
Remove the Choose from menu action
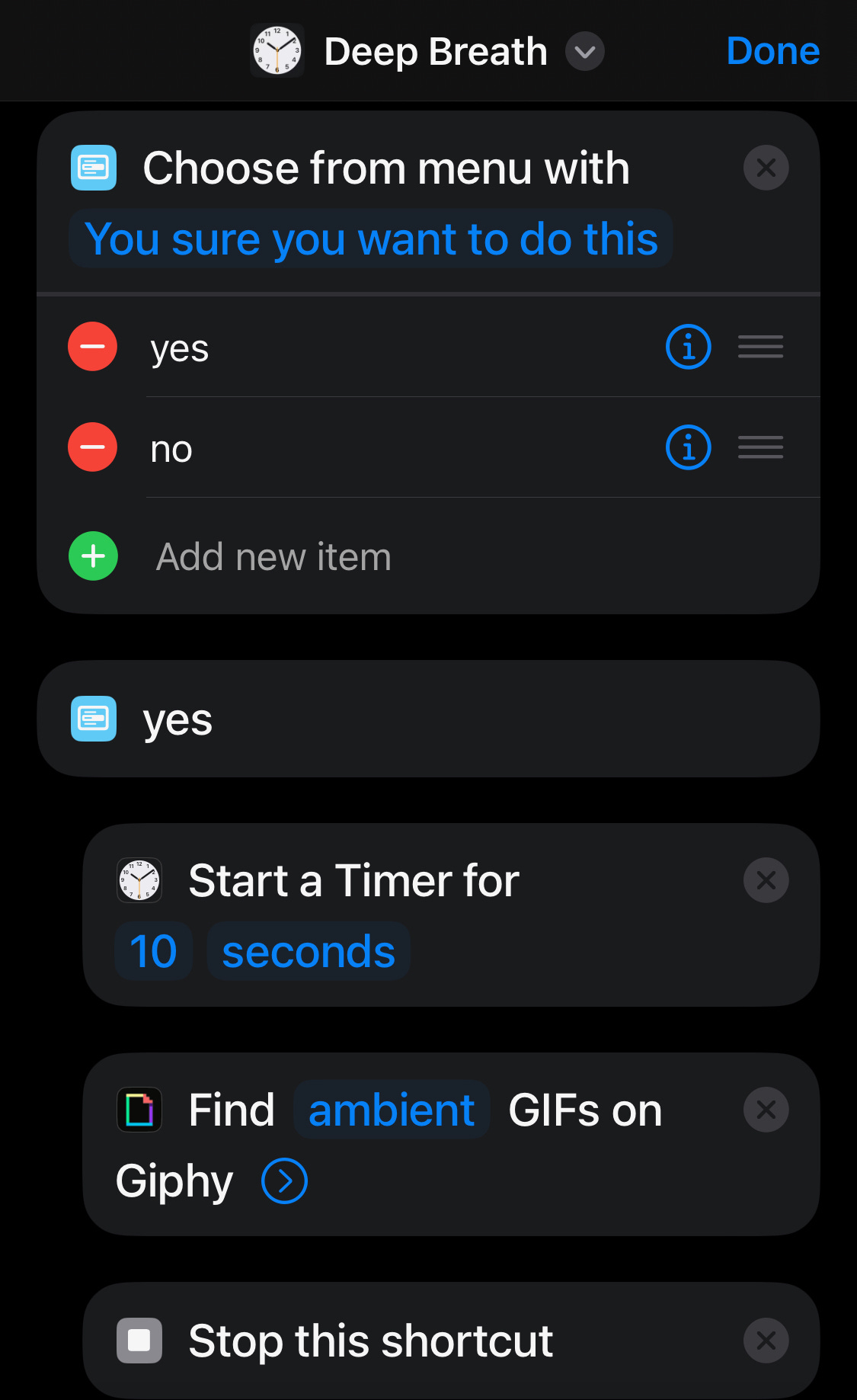click(x=766, y=168)
